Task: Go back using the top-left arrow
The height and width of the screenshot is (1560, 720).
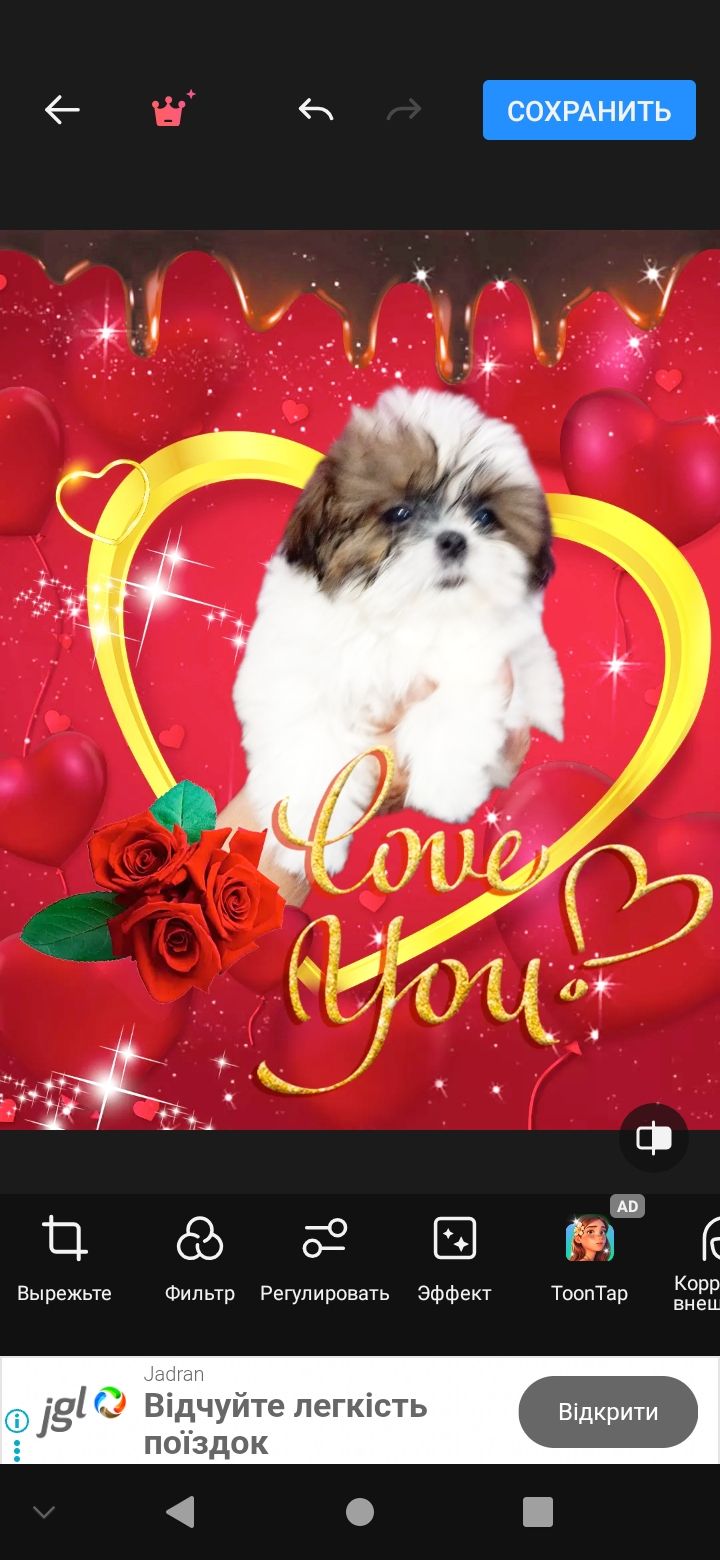Action: pos(62,110)
